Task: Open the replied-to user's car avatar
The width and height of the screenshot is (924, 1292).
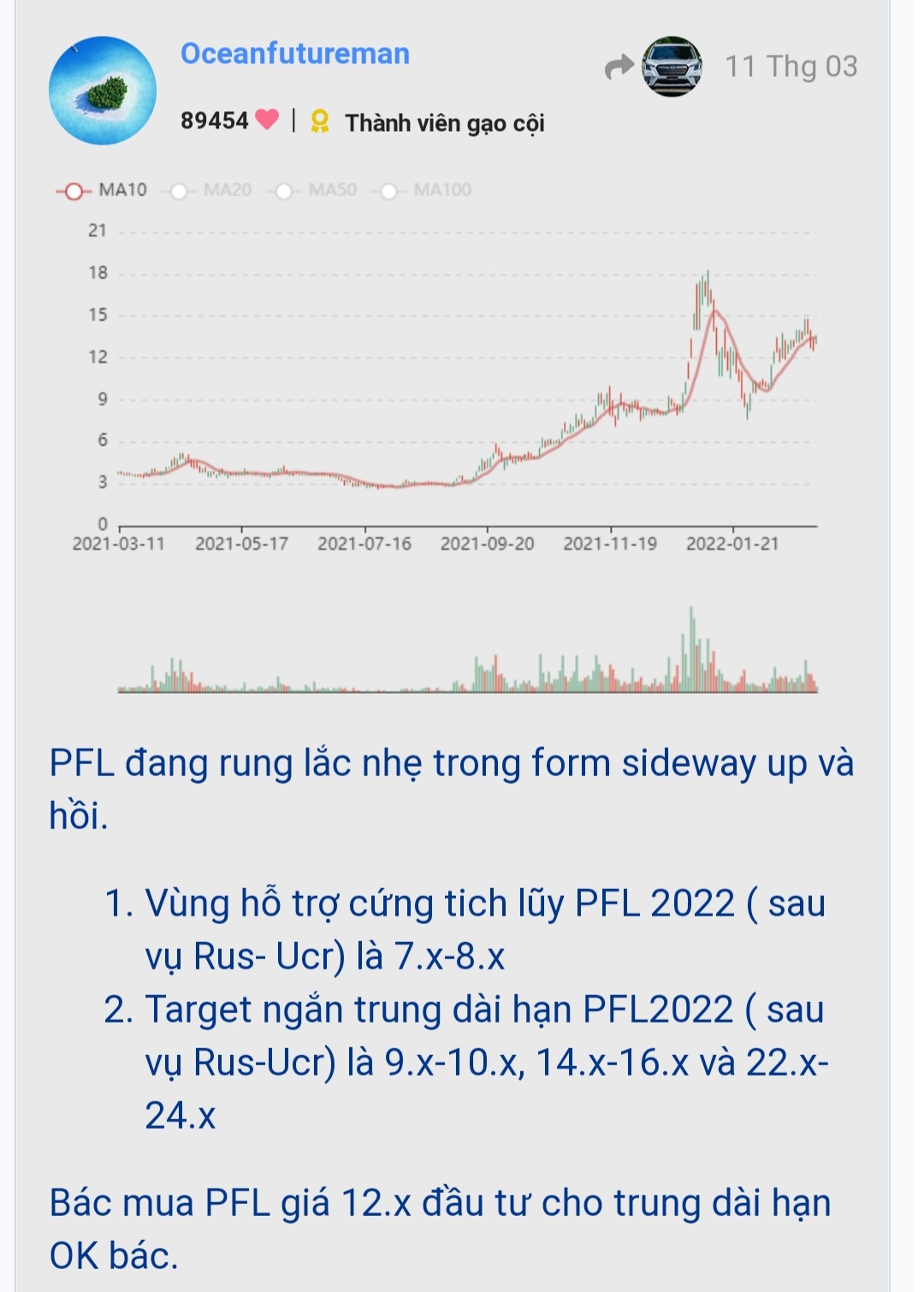Action: point(672,66)
